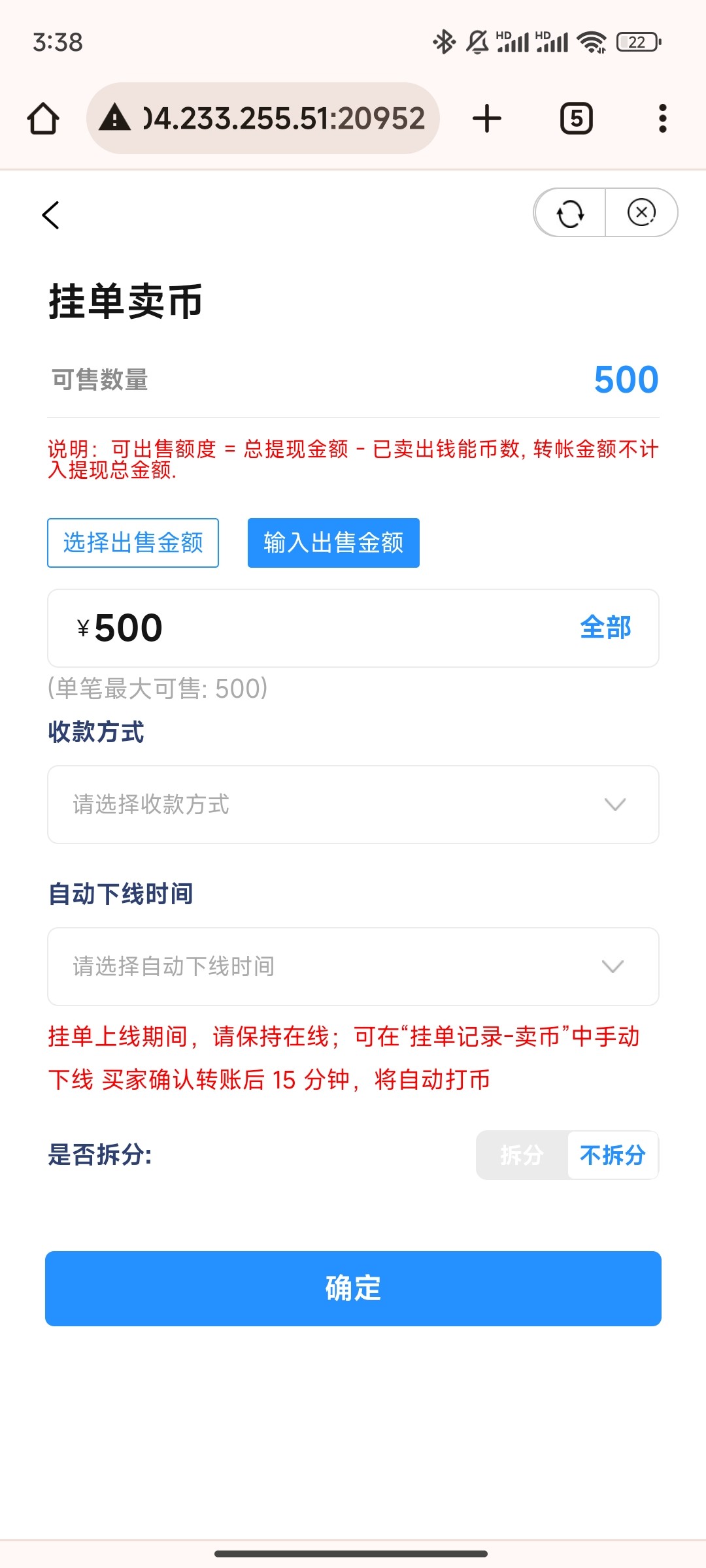Open the browser overflow menu
Screen dimensions: 706x1568
662,118
